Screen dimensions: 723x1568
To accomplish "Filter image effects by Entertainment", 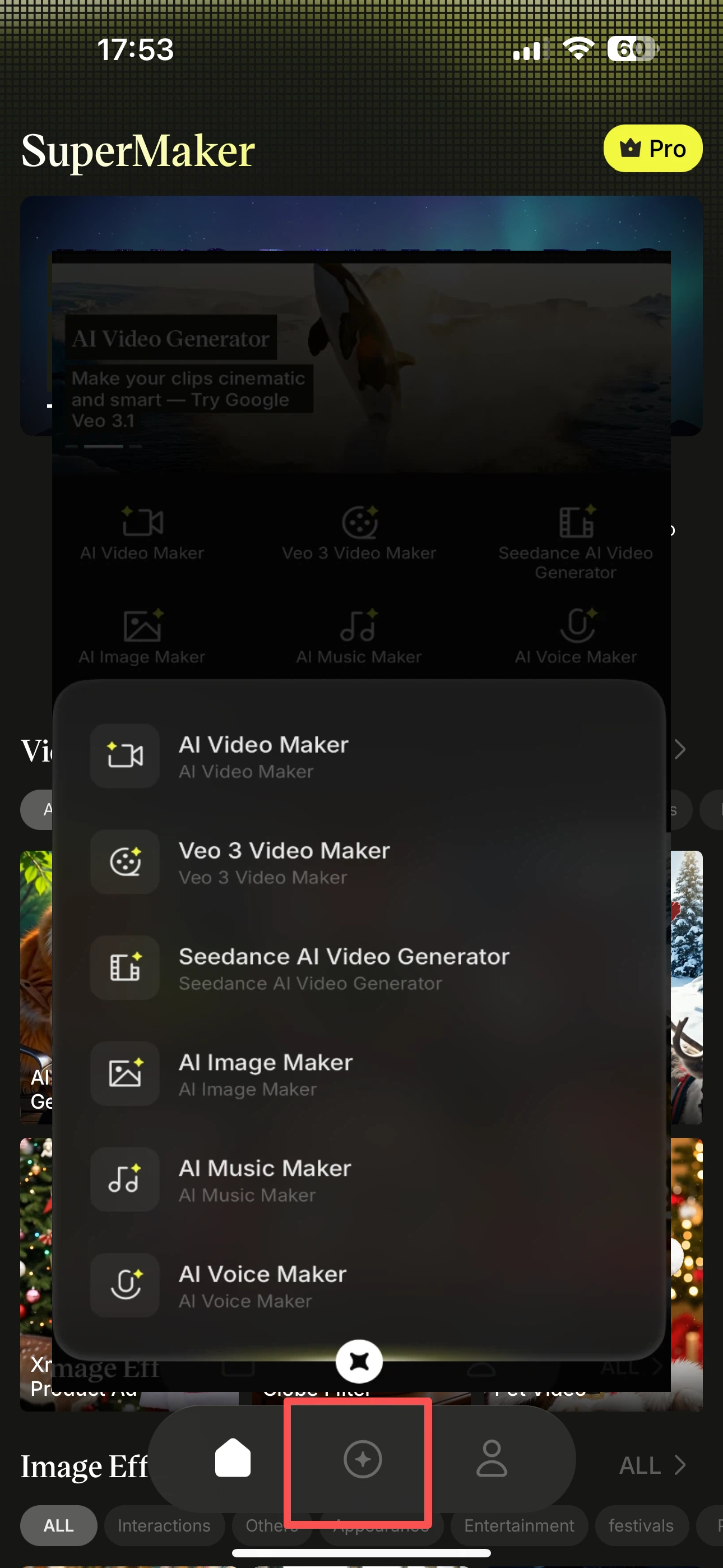I will 518,1525.
